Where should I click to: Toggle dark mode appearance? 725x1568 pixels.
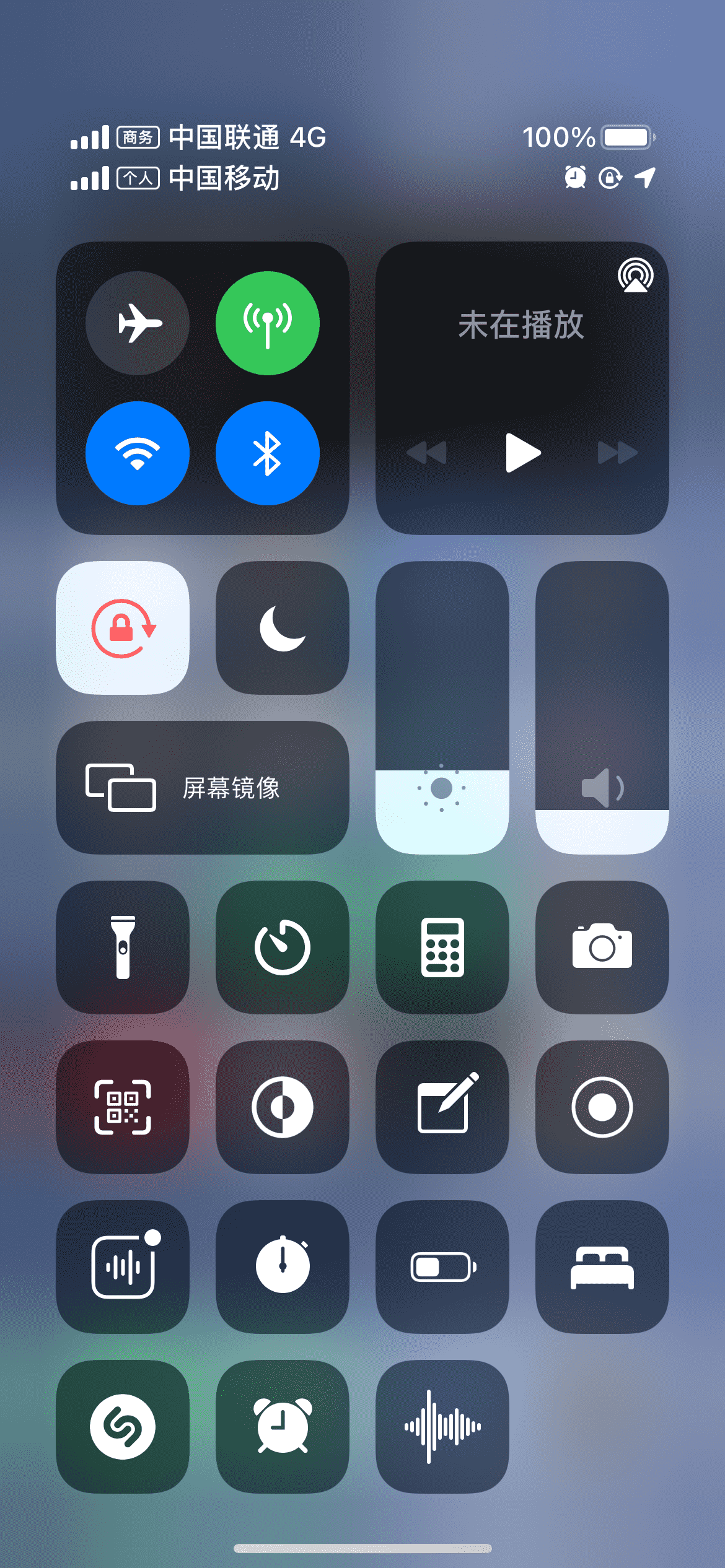click(x=283, y=1107)
